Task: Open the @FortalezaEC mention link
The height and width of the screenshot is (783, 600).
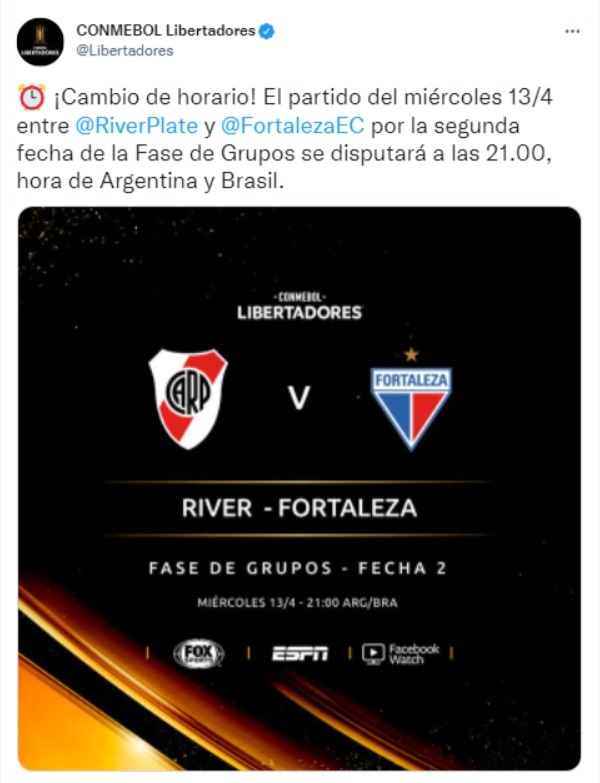Action: pyautogui.click(x=280, y=127)
